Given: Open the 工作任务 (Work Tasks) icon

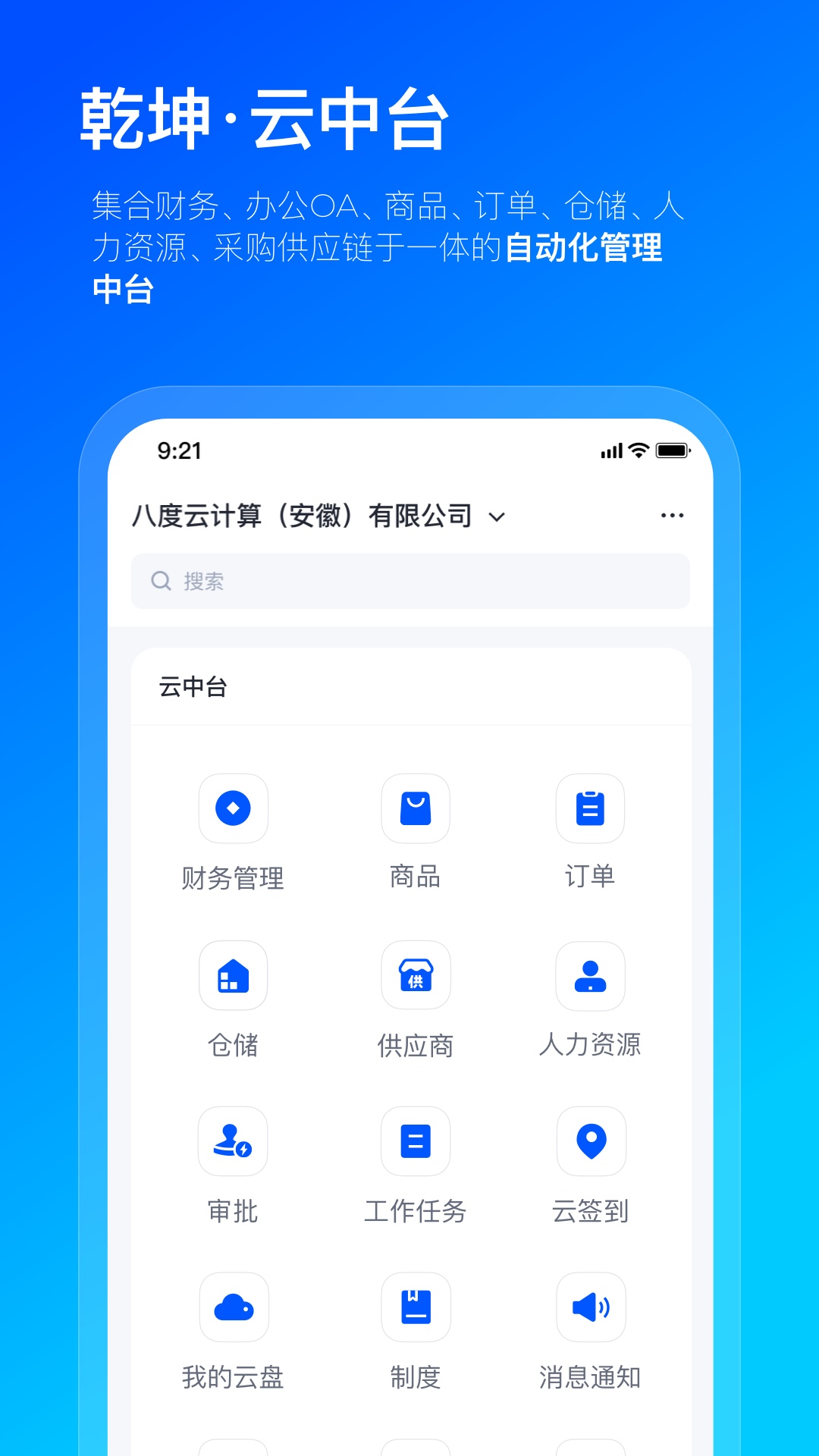Looking at the screenshot, I should [x=415, y=1141].
